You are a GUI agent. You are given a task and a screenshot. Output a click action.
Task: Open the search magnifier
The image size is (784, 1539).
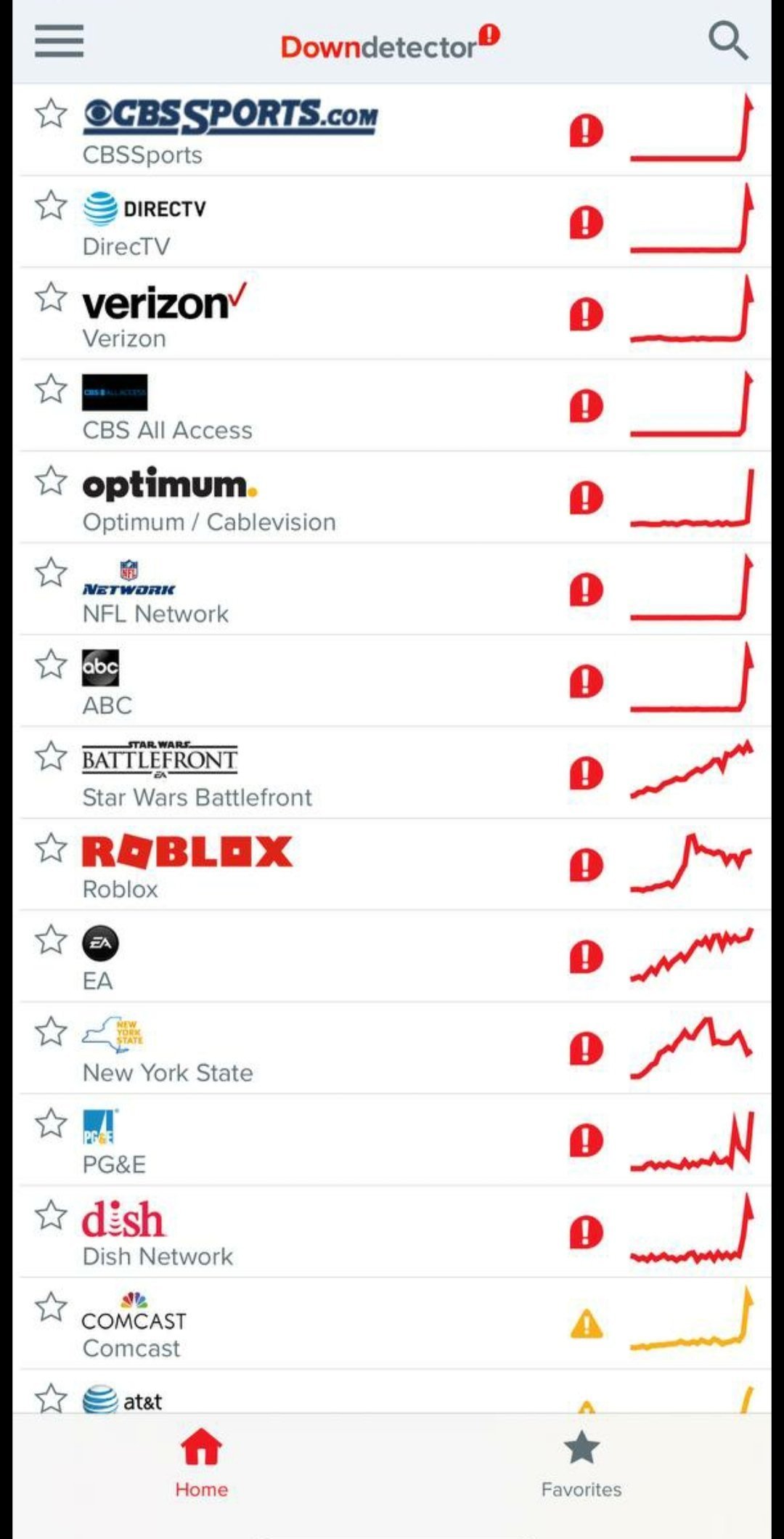pyautogui.click(x=727, y=41)
